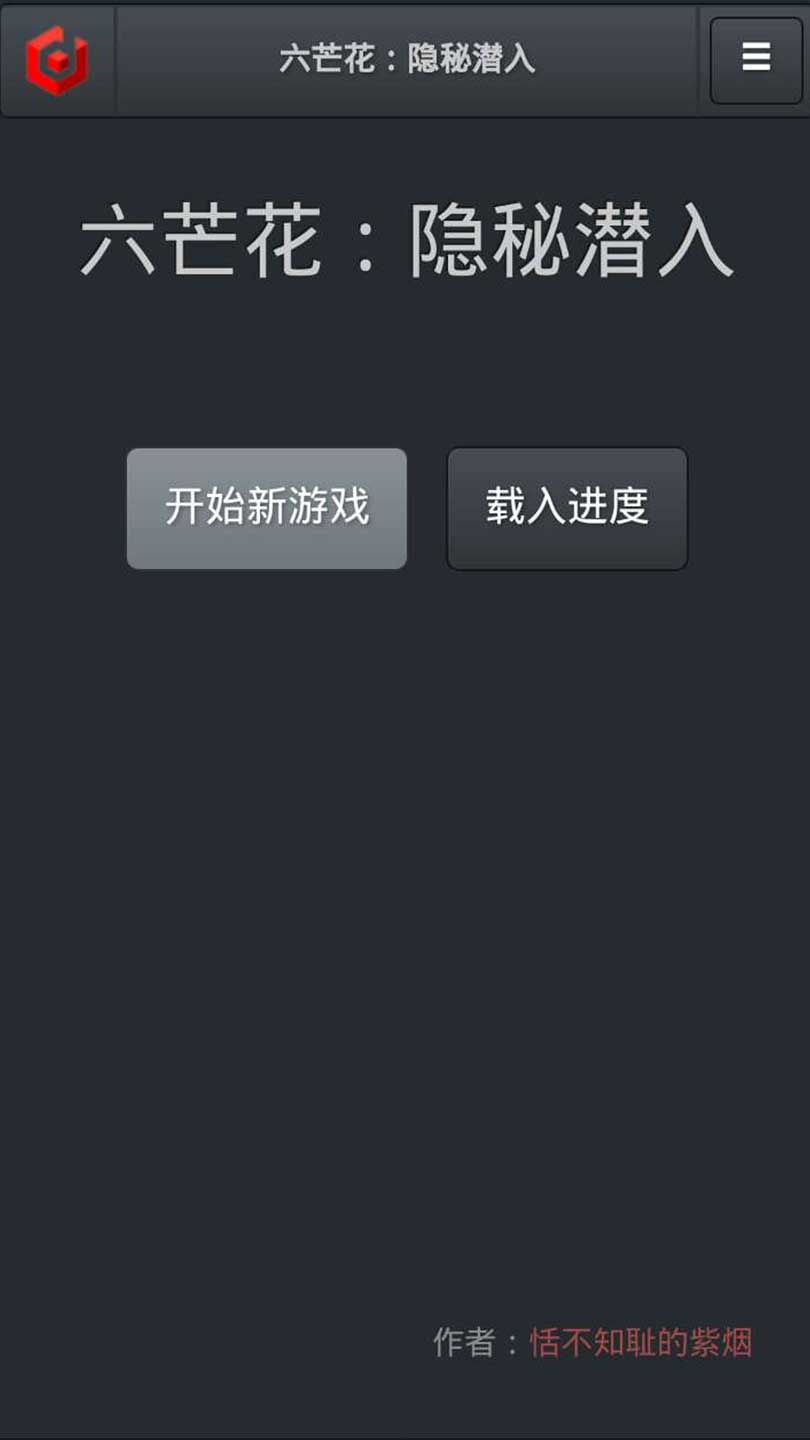Expand the sidebar using the hamburger control
Screen dimensions: 810x1440
point(755,59)
